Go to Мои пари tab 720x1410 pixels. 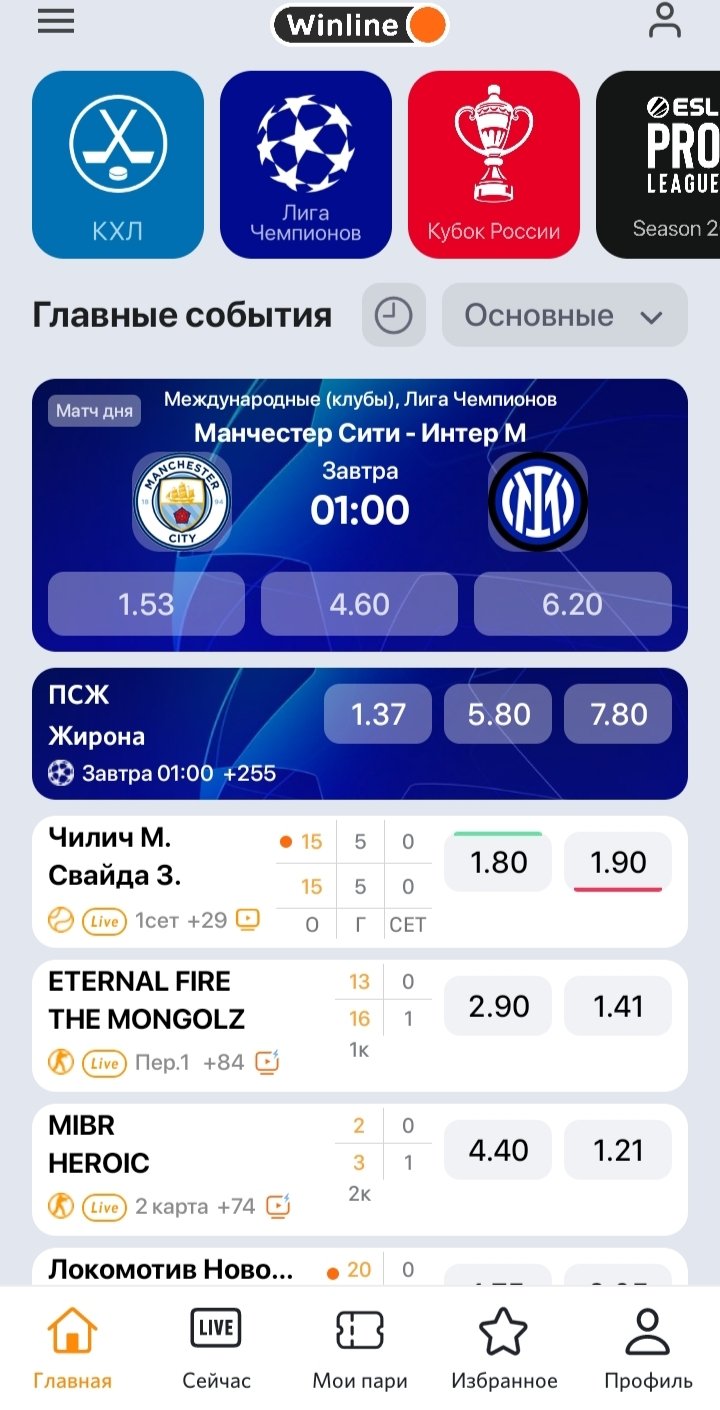tap(360, 1350)
